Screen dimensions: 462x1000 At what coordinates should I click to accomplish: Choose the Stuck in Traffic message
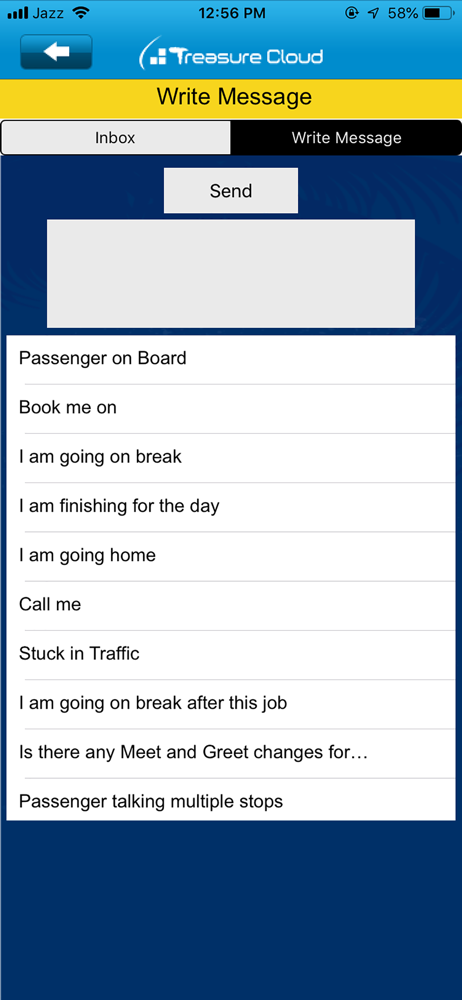click(x=231, y=655)
